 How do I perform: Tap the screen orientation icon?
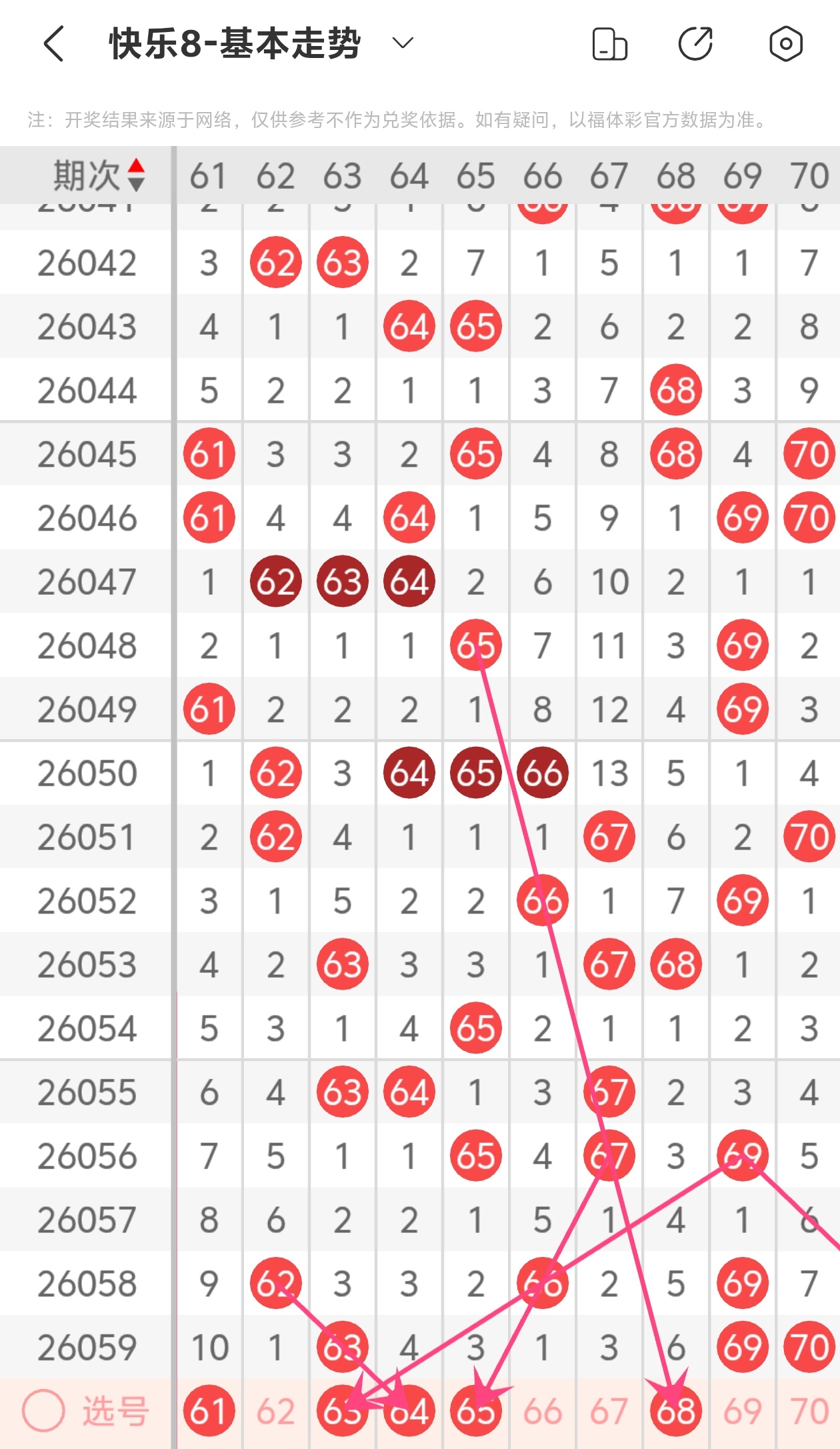pyautogui.click(x=609, y=44)
